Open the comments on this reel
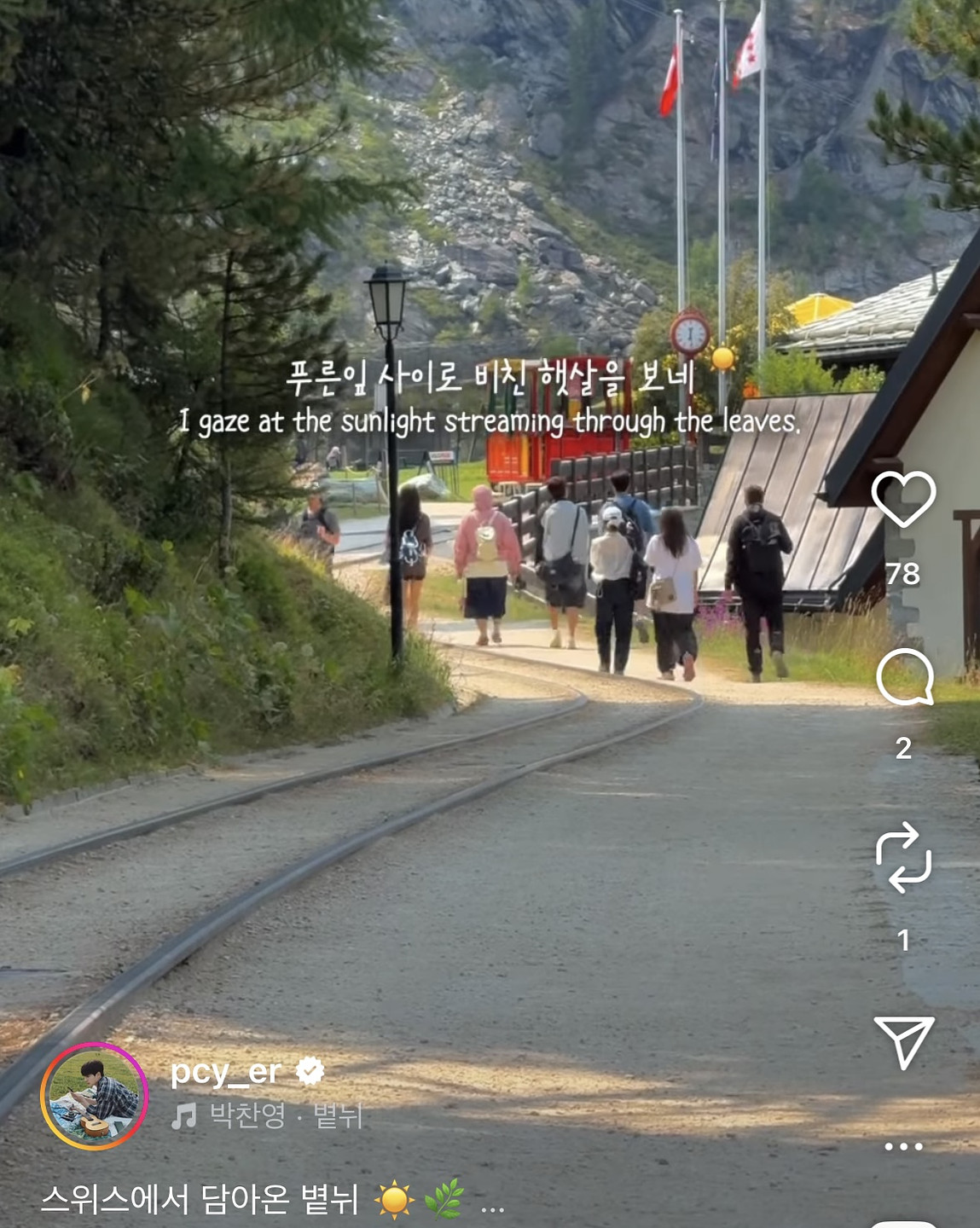 pyautogui.click(x=904, y=678)
